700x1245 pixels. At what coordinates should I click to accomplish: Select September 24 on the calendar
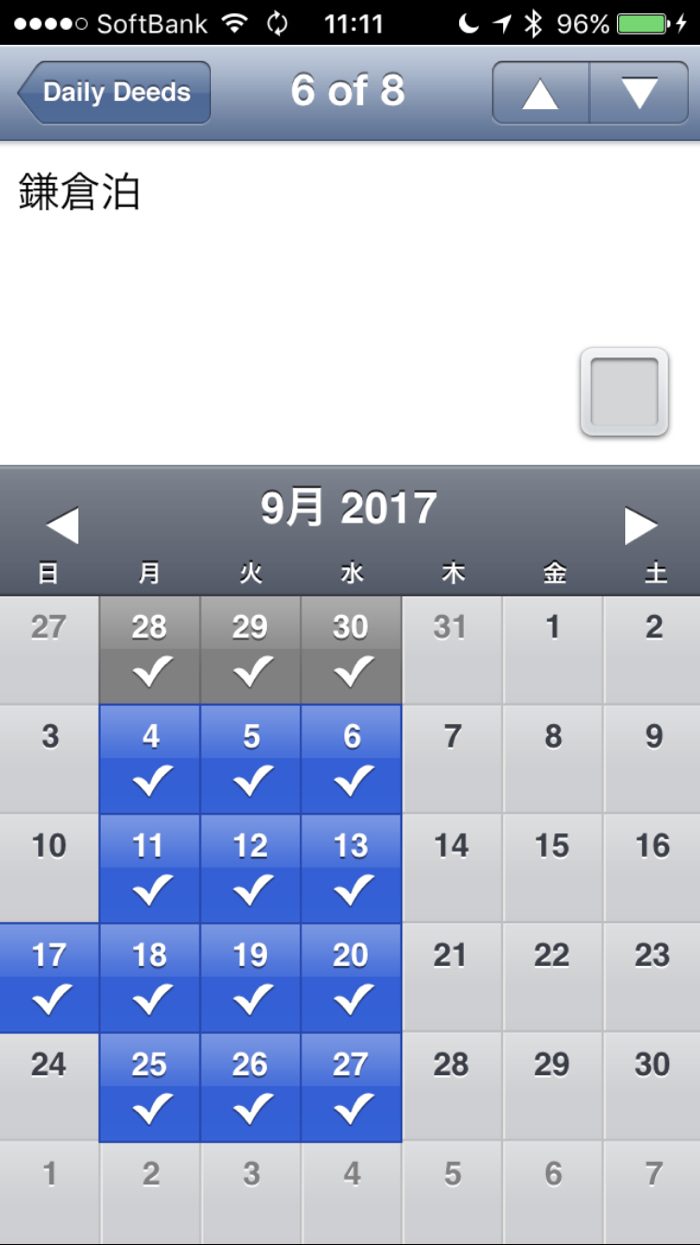[49, 1087]
